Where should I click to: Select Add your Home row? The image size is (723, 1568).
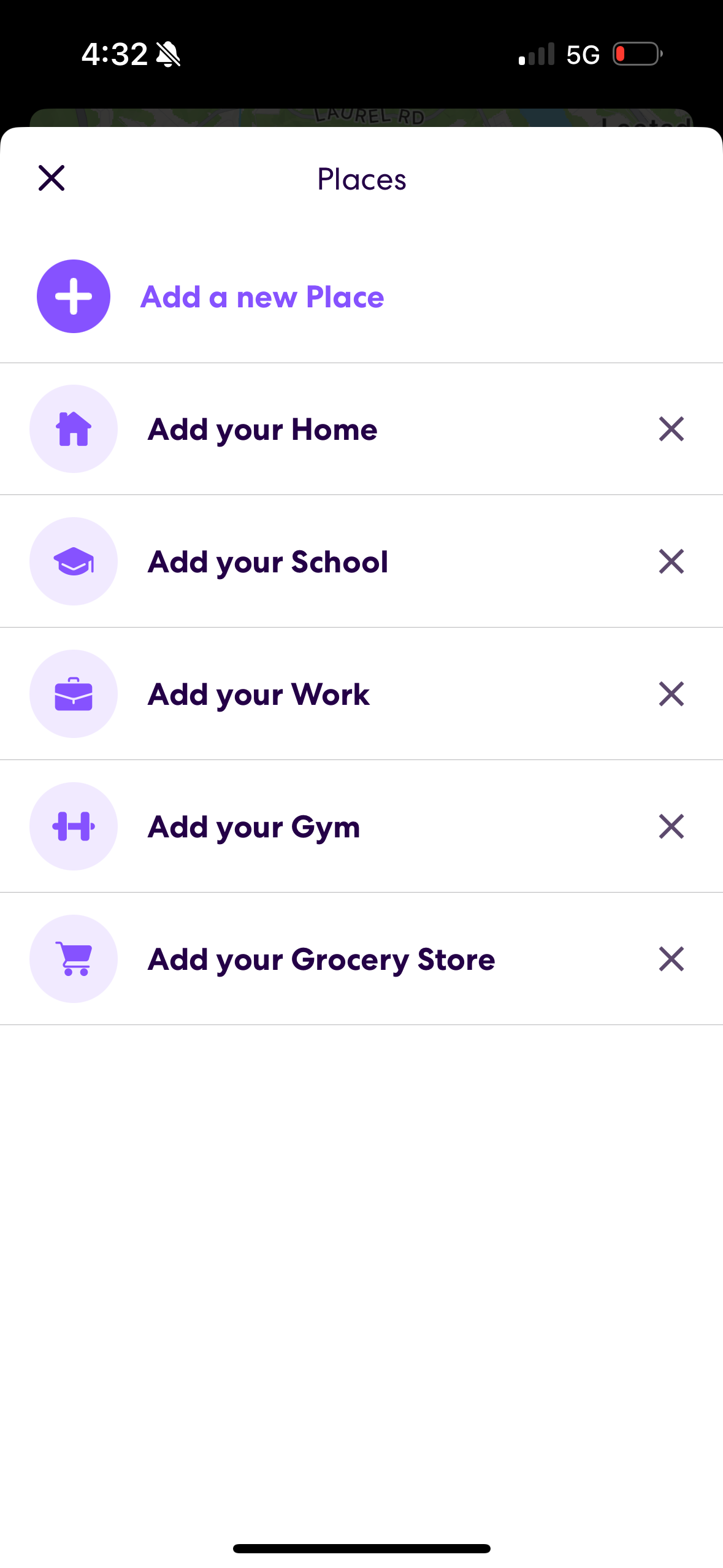(262, 429)
